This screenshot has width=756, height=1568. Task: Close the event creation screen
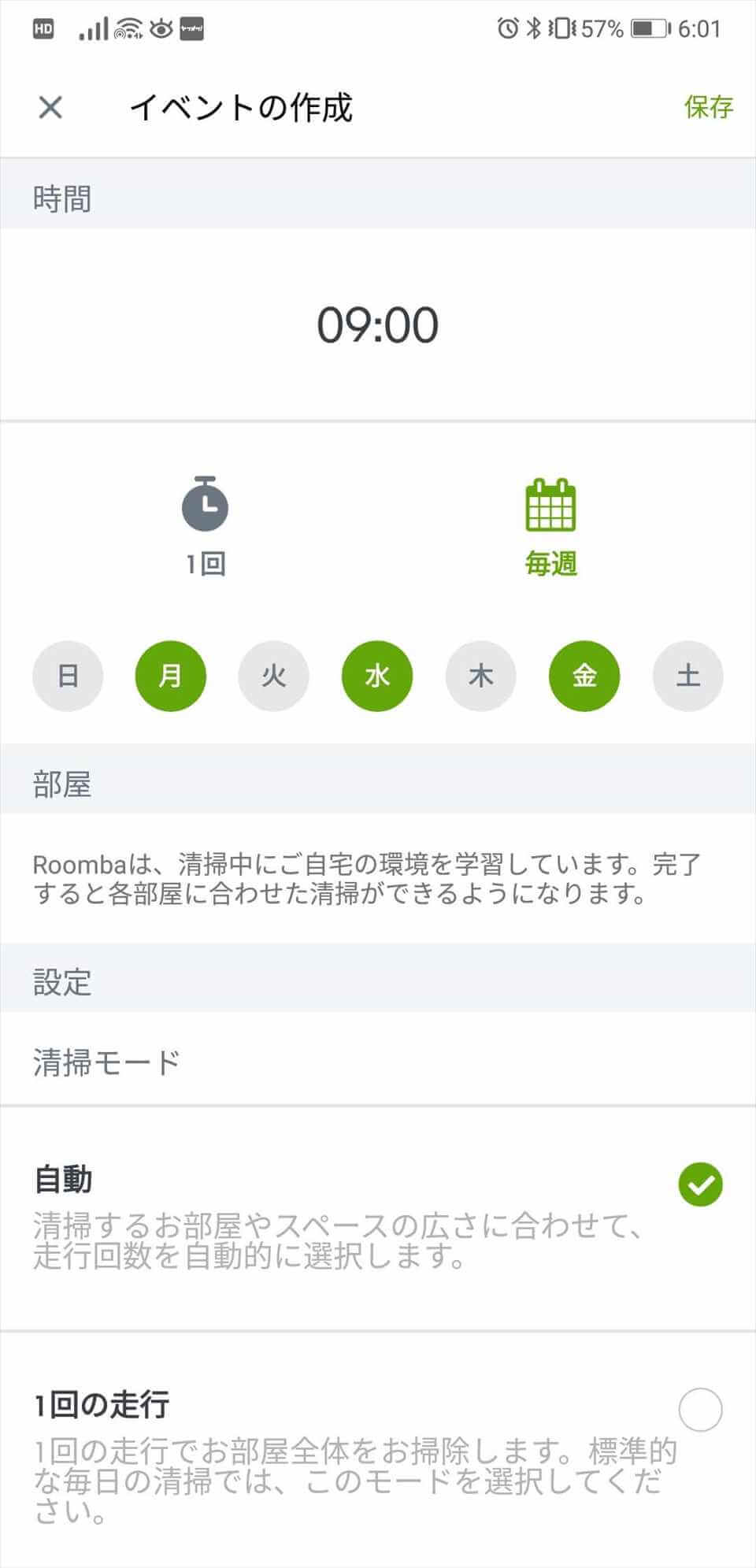click(50, 107)
